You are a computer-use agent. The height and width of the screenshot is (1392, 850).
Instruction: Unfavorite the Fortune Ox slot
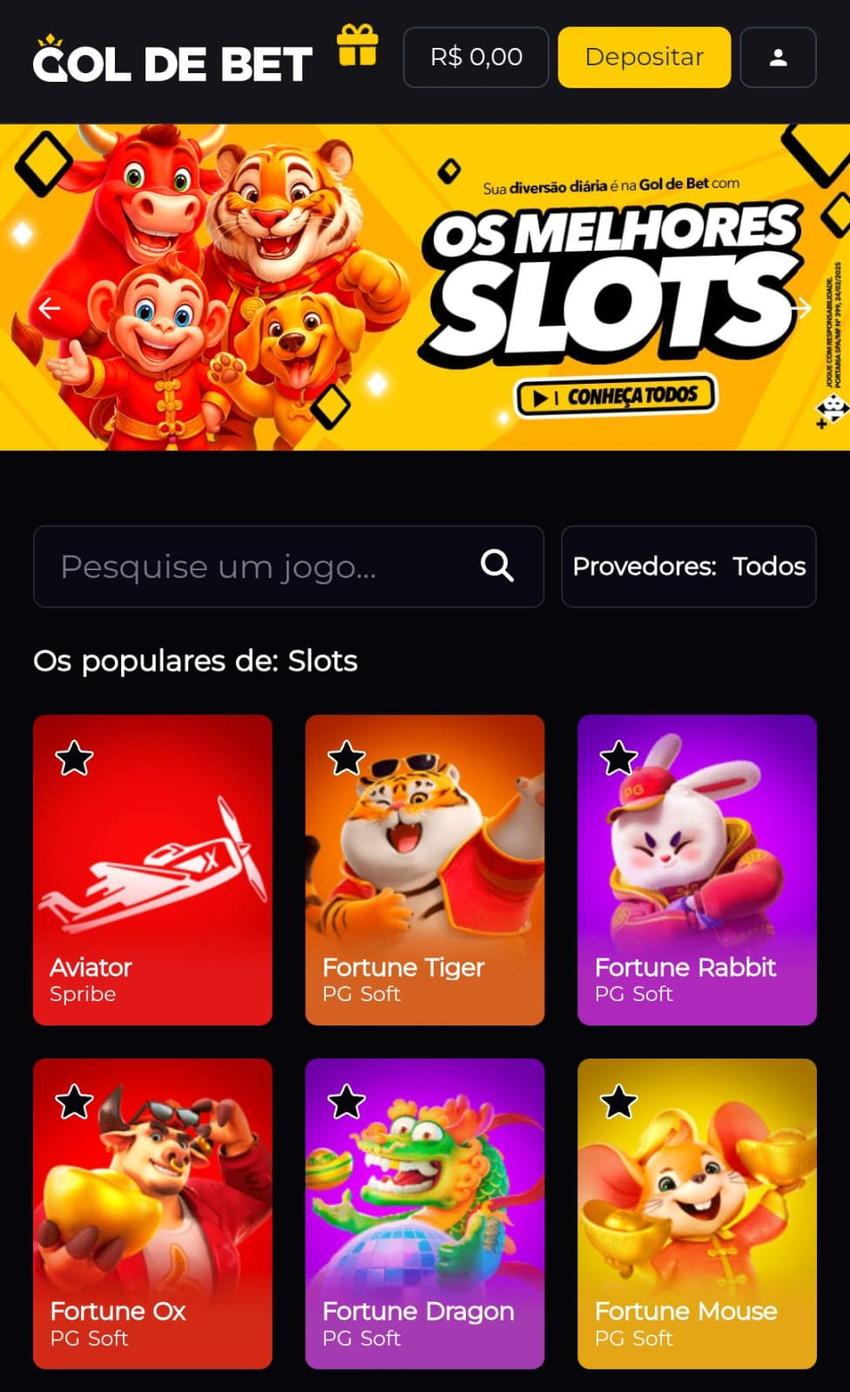click(73, 1103)
